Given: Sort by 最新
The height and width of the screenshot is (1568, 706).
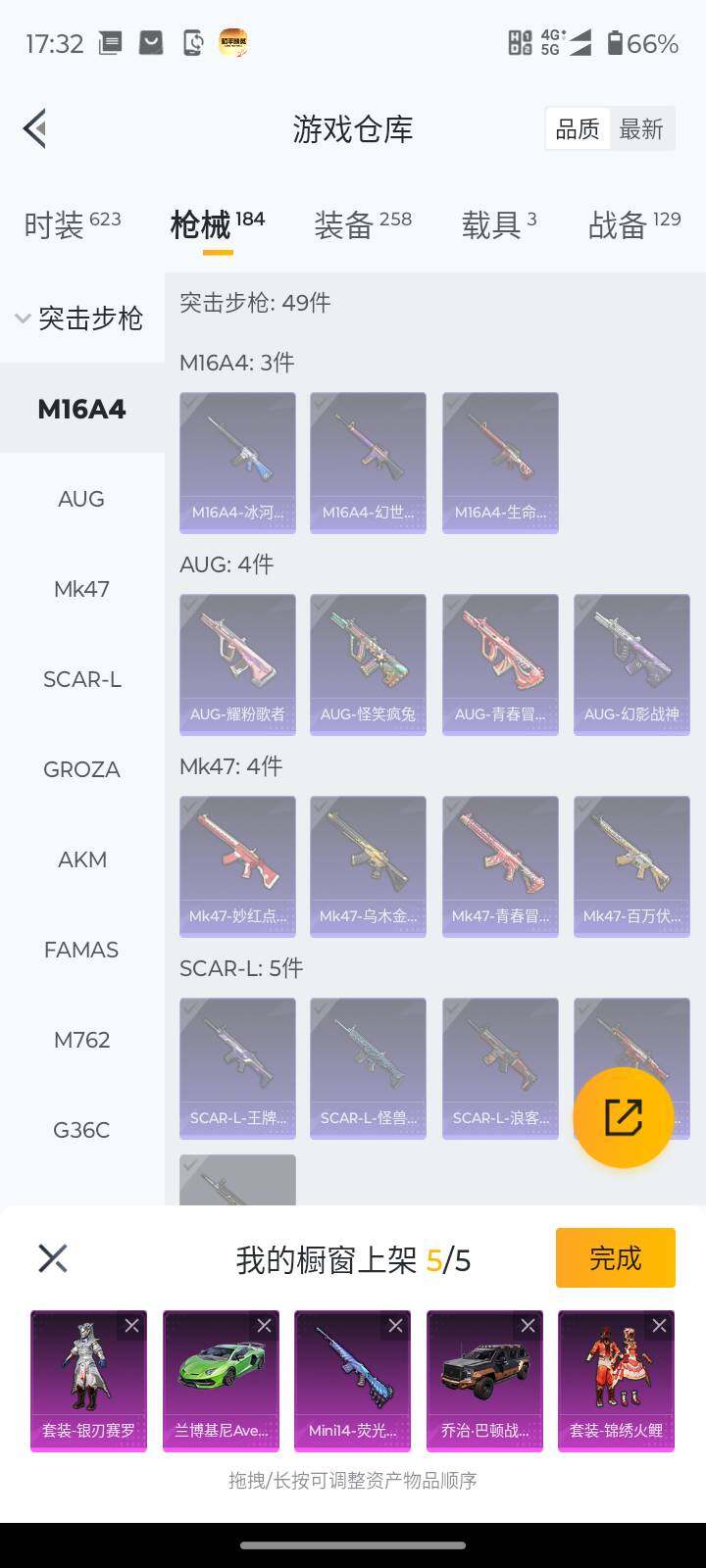Looking at the screenshot, I should pos(641,128).
